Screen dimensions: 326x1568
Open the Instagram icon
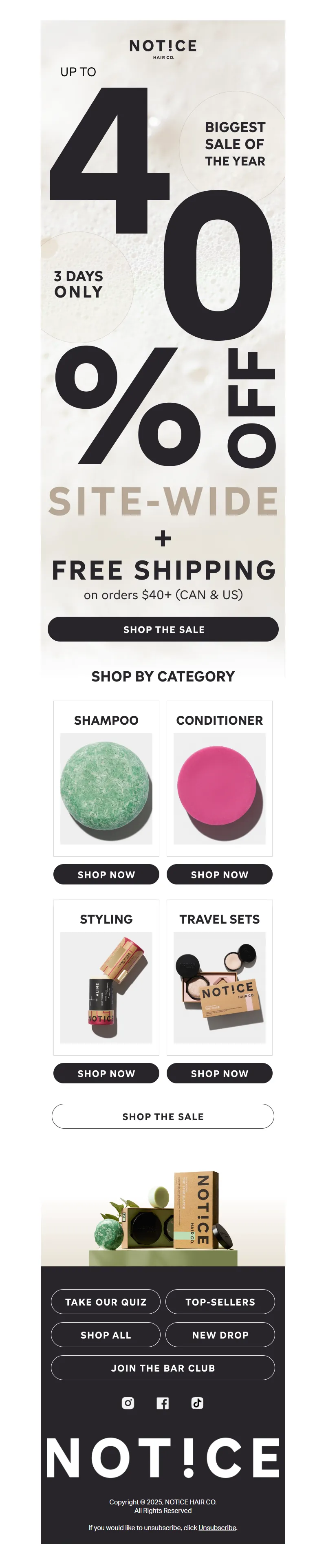coord(128,1403)
